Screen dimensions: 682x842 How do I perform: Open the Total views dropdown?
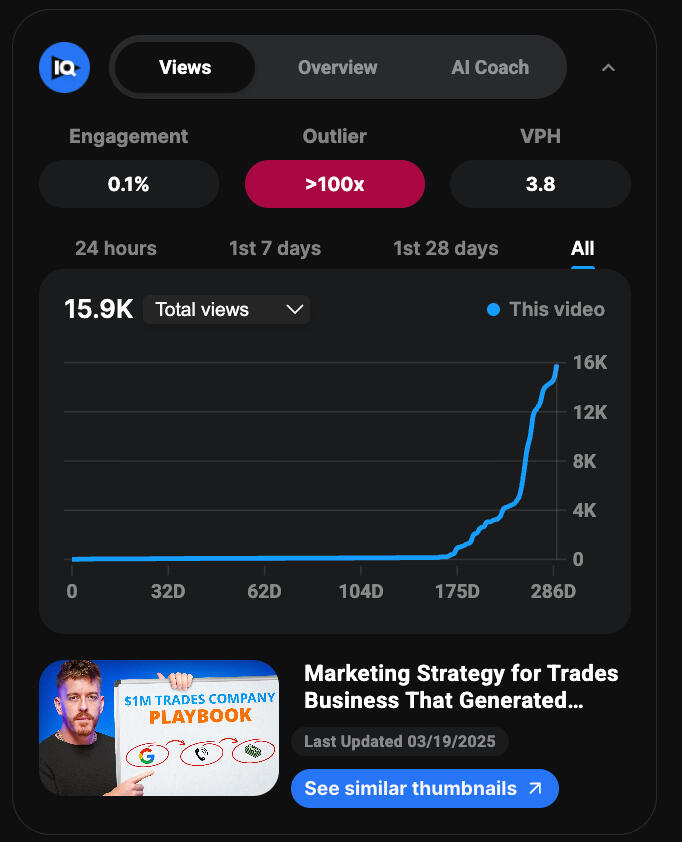tap(227, 310)
